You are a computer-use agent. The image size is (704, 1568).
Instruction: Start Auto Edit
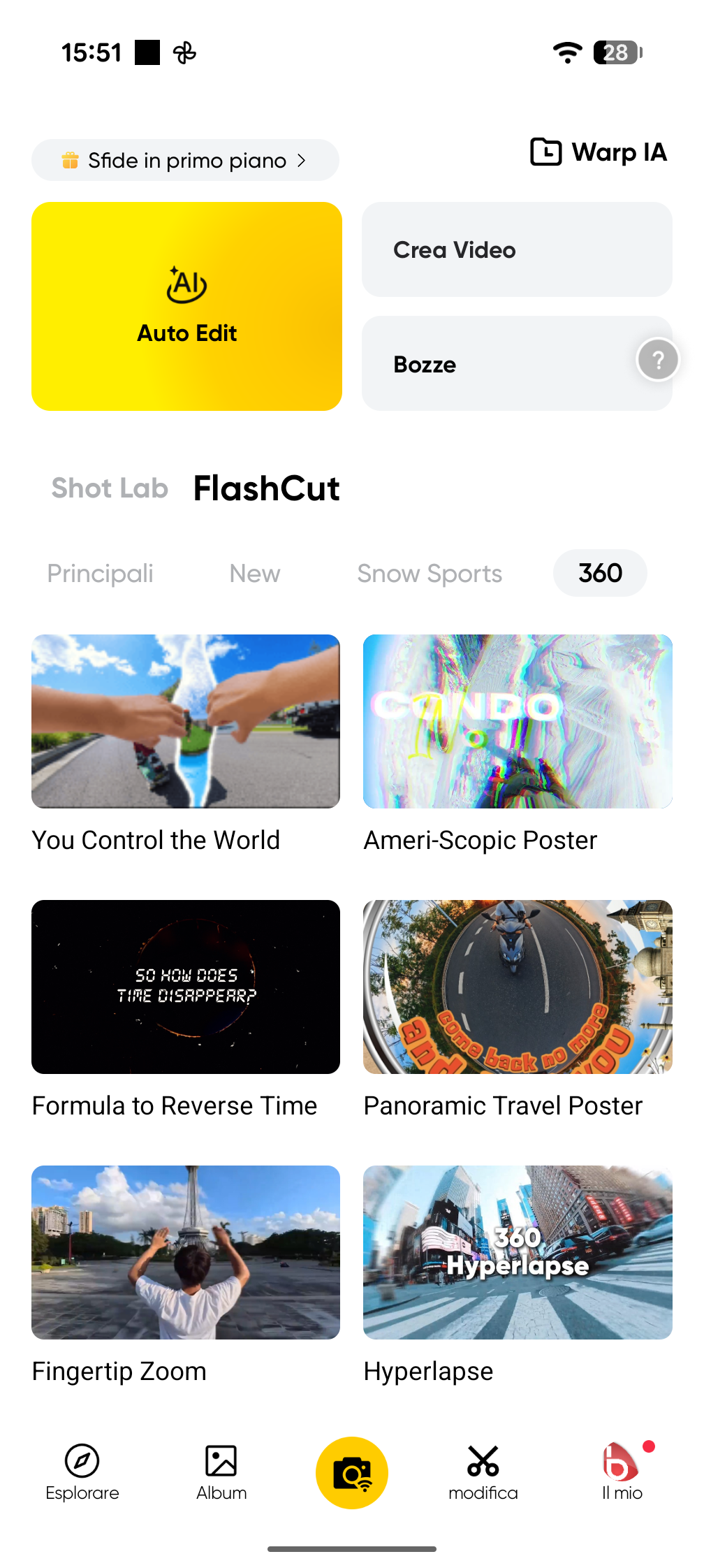[x=186, y=306]
